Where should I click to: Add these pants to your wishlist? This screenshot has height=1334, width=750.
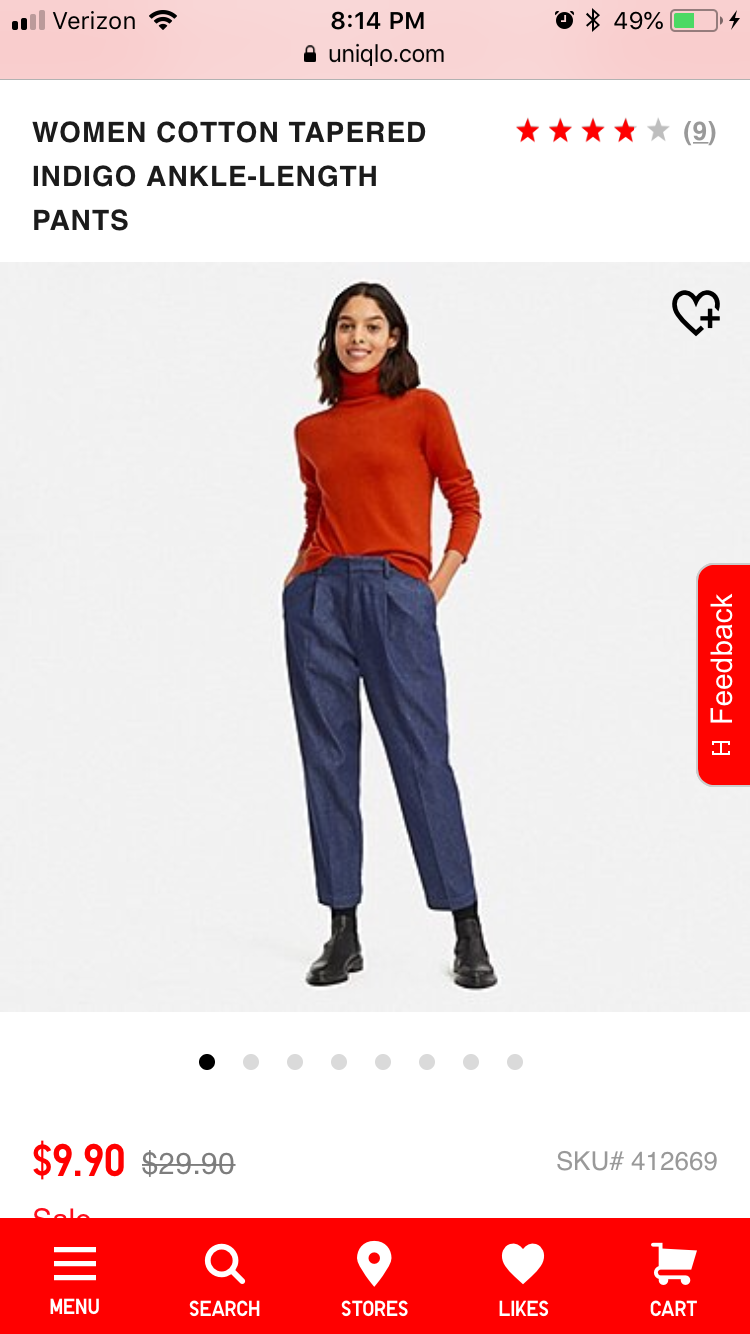tap(696, 313)
